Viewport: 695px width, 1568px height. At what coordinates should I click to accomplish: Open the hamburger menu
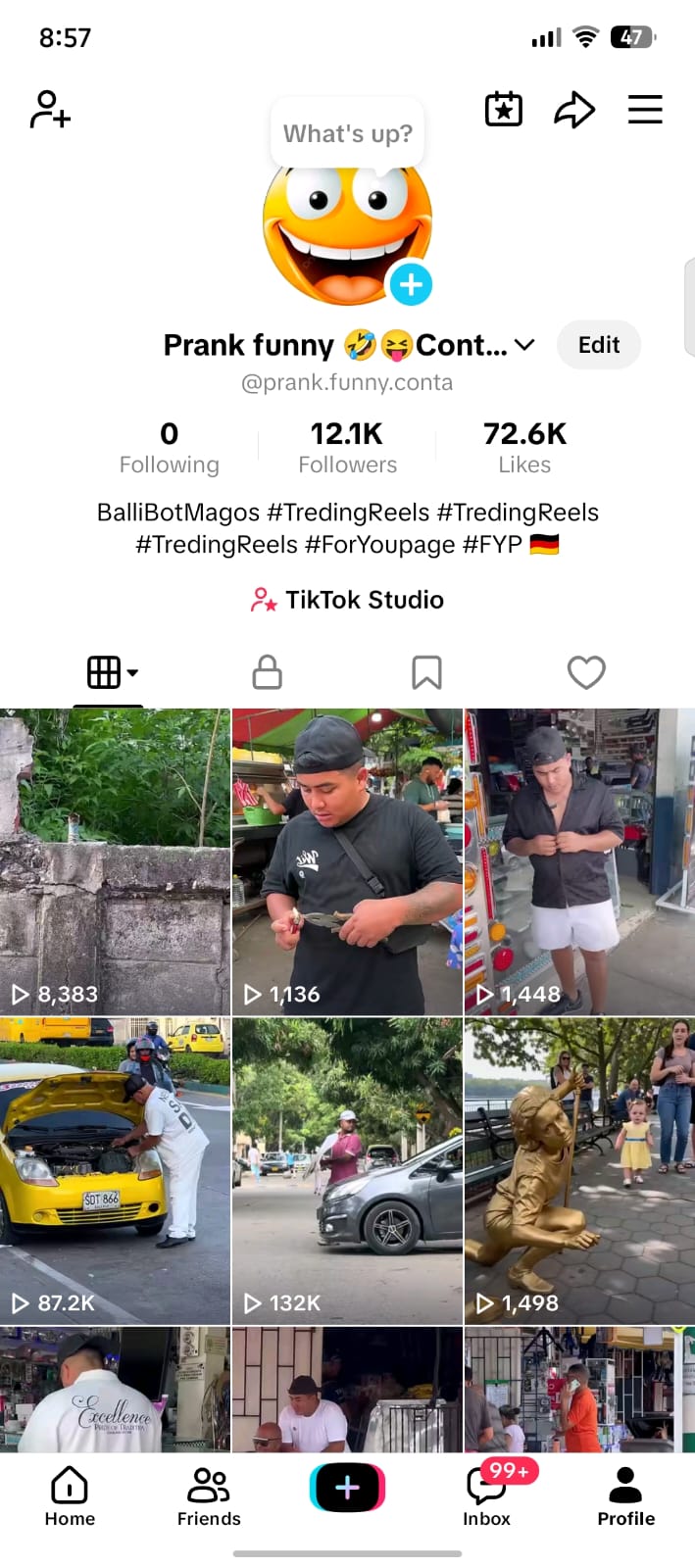click(645, 109)
